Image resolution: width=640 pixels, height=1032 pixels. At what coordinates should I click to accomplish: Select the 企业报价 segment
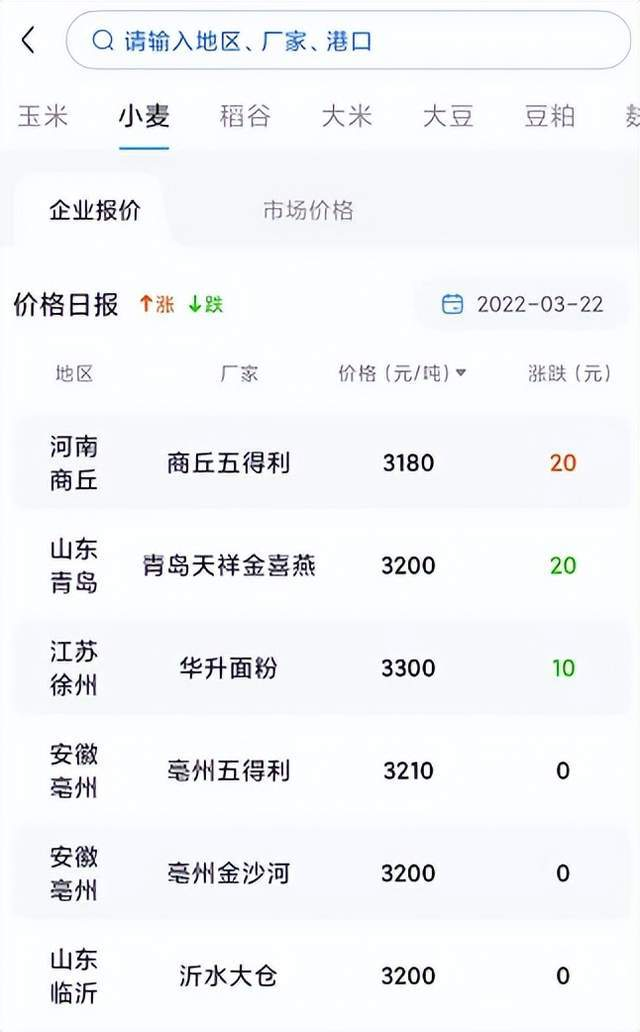coord(95,210)
